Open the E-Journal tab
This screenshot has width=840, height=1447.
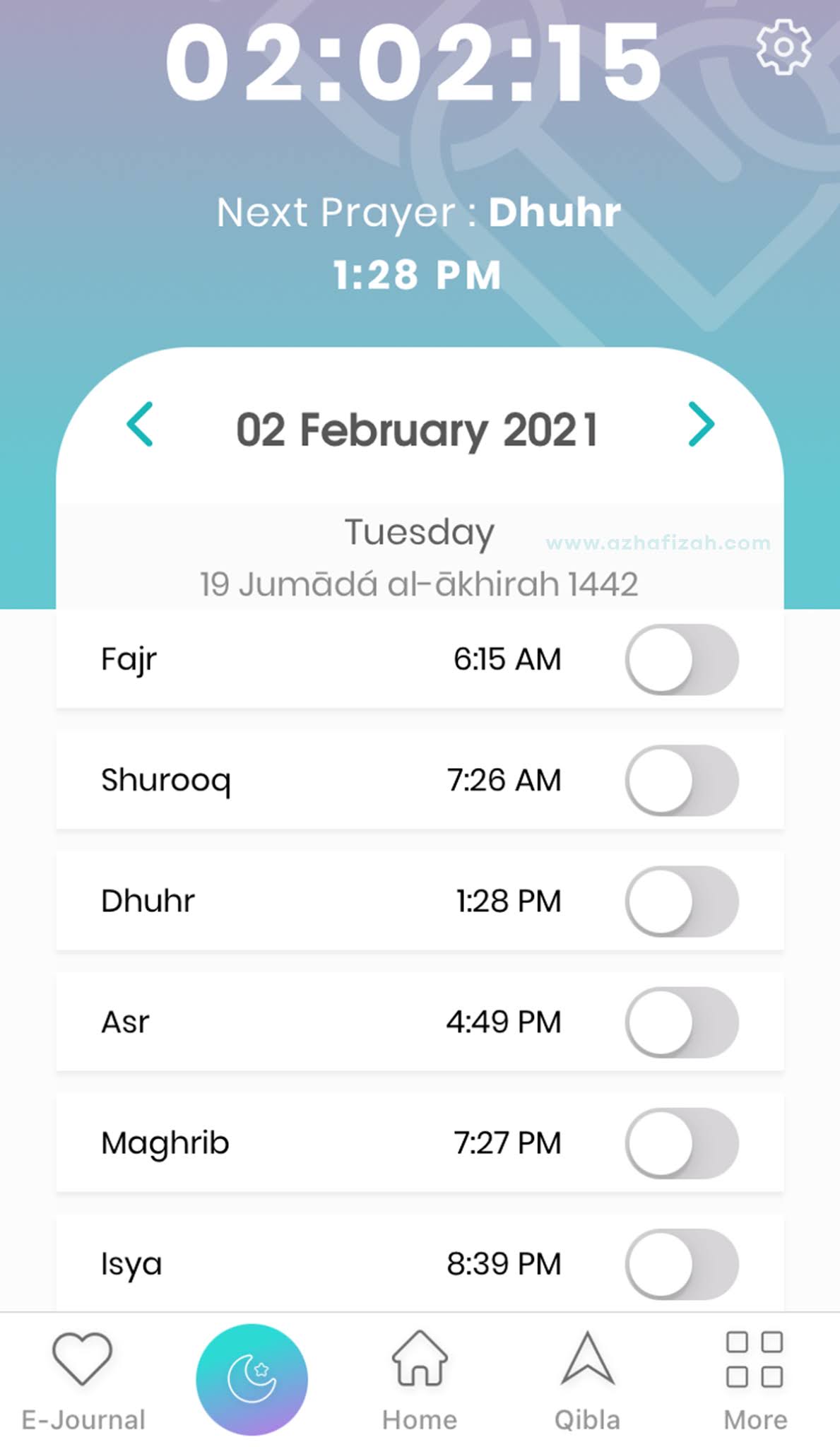(x=83, y=1381)
